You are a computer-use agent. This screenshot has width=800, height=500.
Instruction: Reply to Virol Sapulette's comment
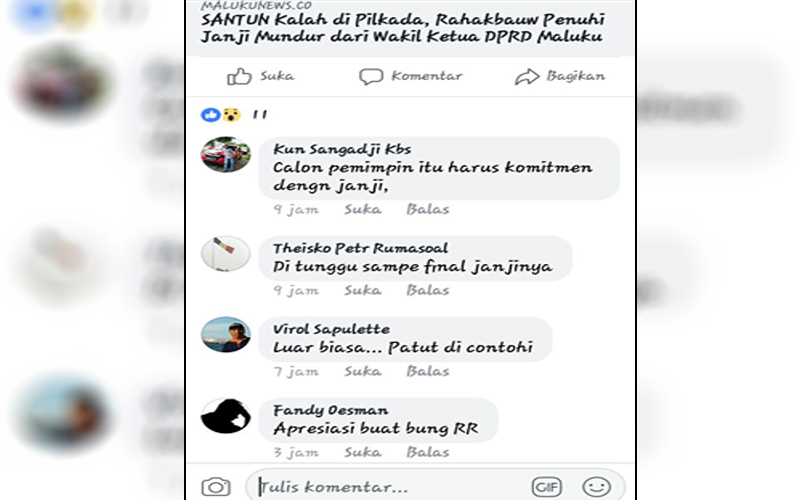427,371
